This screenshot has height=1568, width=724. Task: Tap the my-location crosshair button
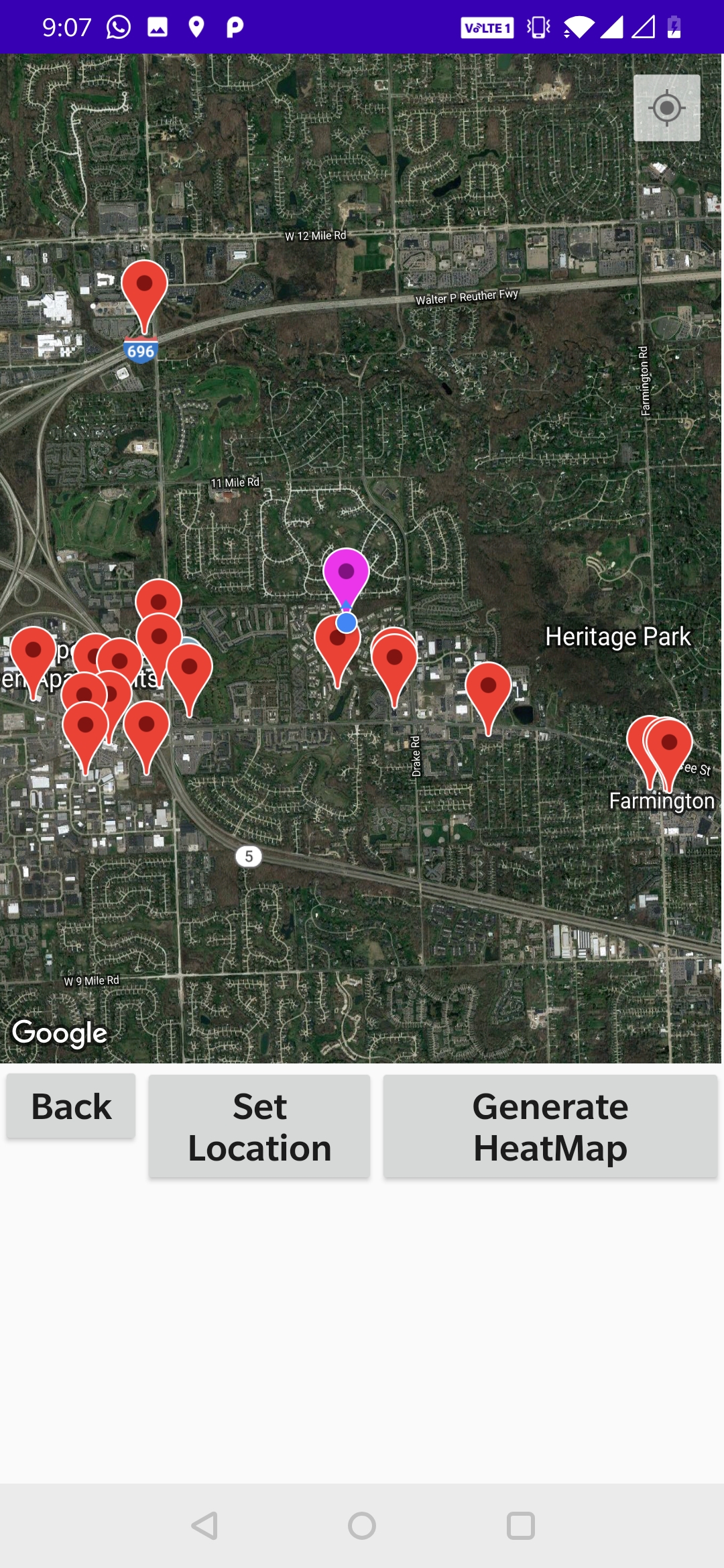coord(666,108)
